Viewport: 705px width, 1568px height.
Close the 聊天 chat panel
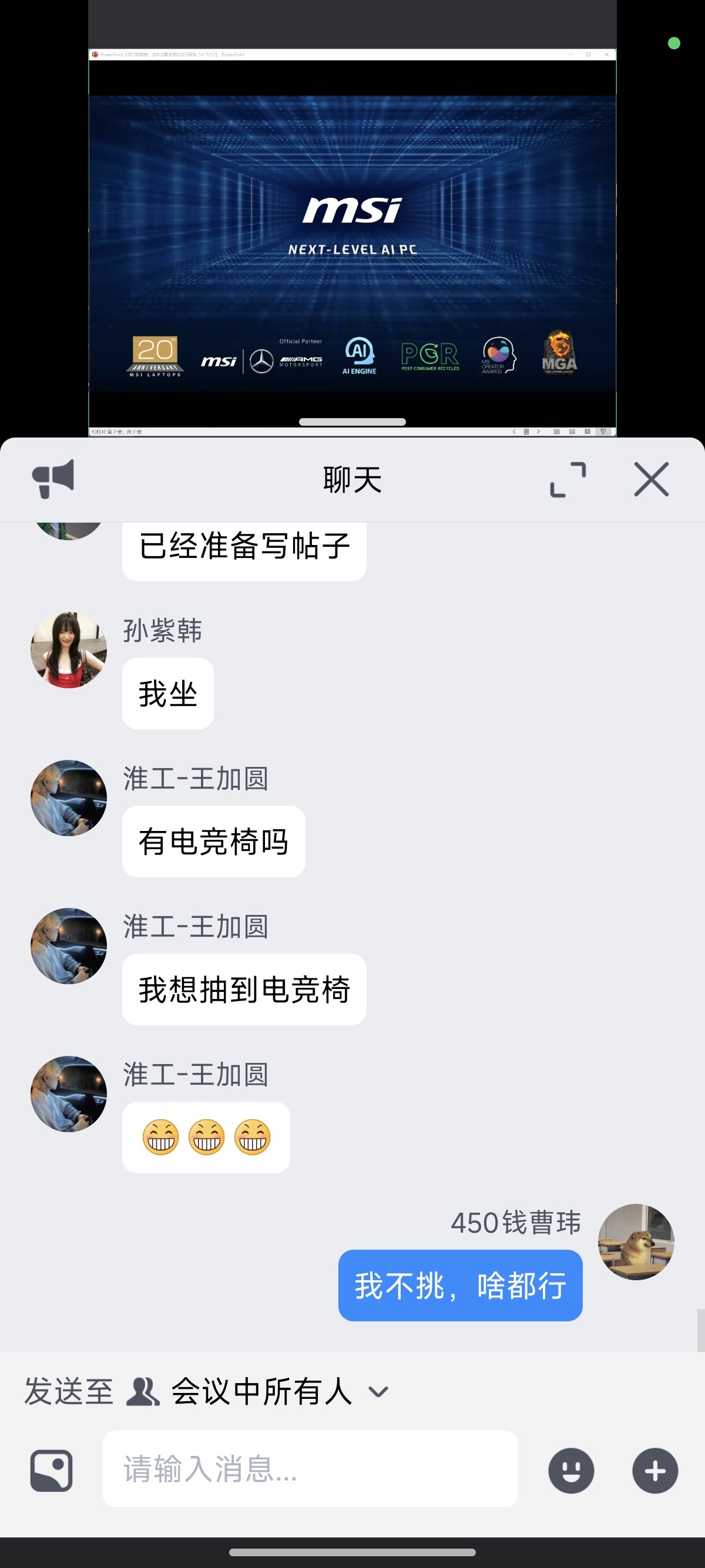coord(651,480)
